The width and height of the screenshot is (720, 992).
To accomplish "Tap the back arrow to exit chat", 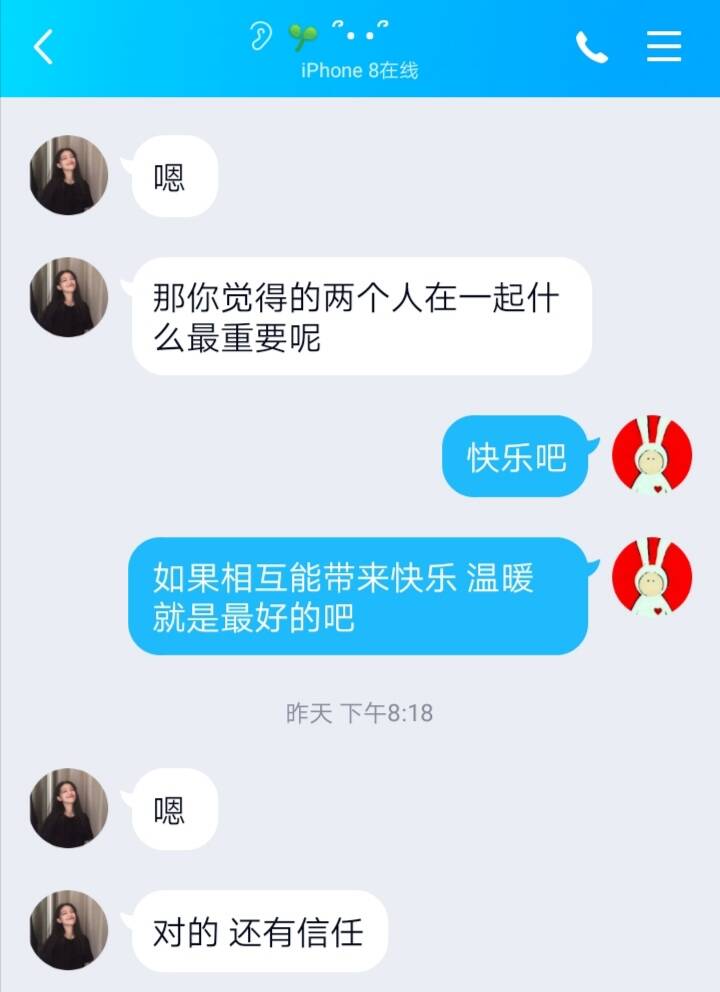I will click(x=42, y=46).
